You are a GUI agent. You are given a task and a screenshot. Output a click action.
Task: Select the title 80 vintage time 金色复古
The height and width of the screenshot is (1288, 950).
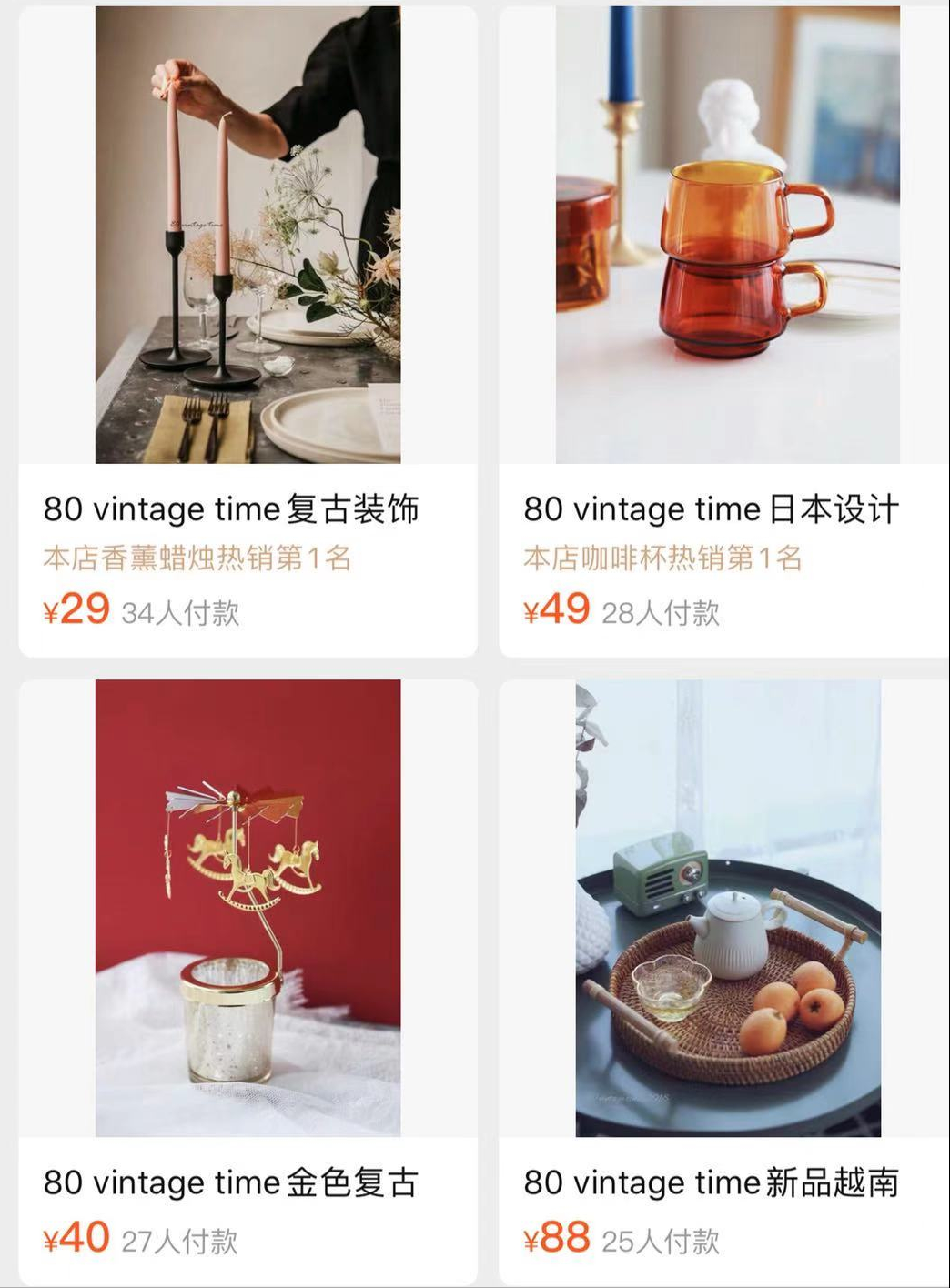(x=233, y=1182)
